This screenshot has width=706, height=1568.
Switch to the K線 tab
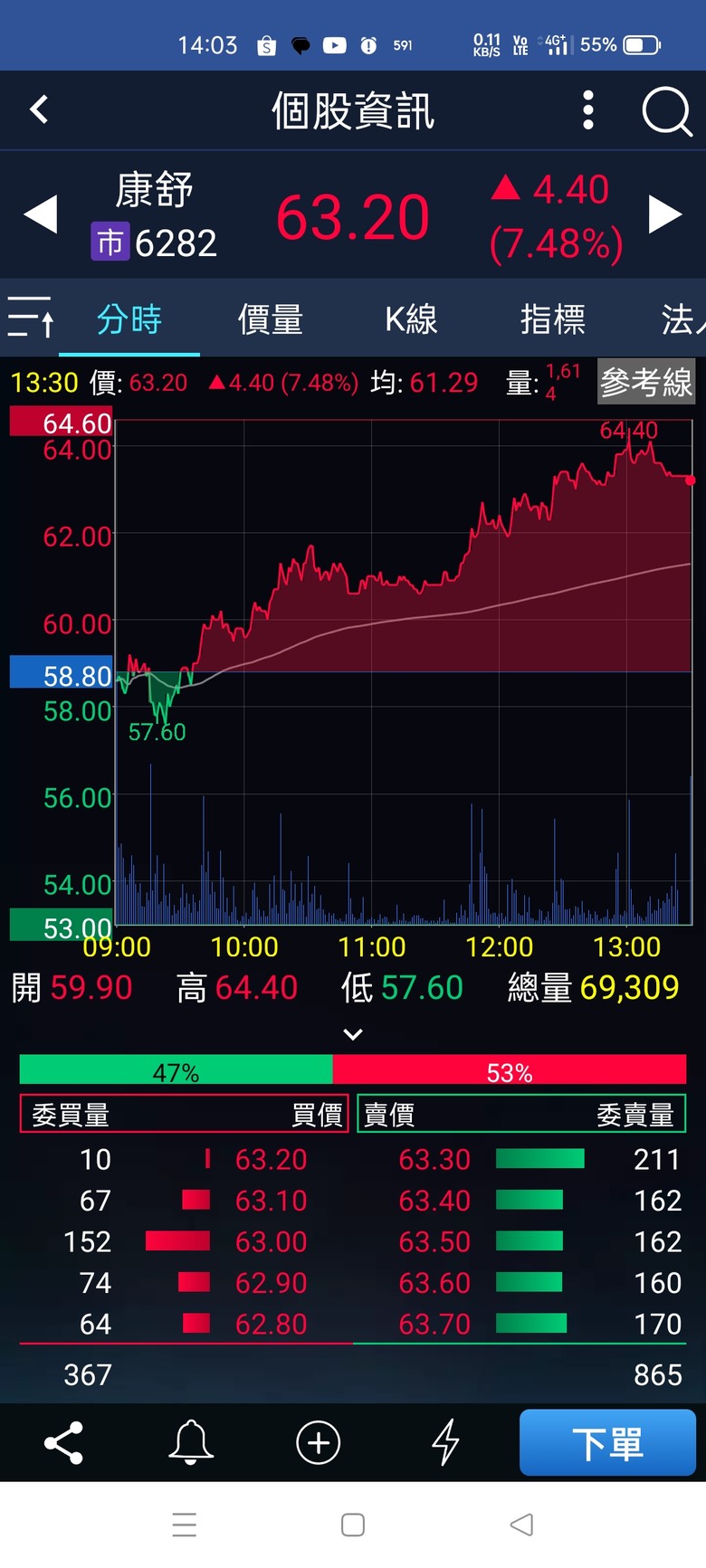click(x=411, y=319)
